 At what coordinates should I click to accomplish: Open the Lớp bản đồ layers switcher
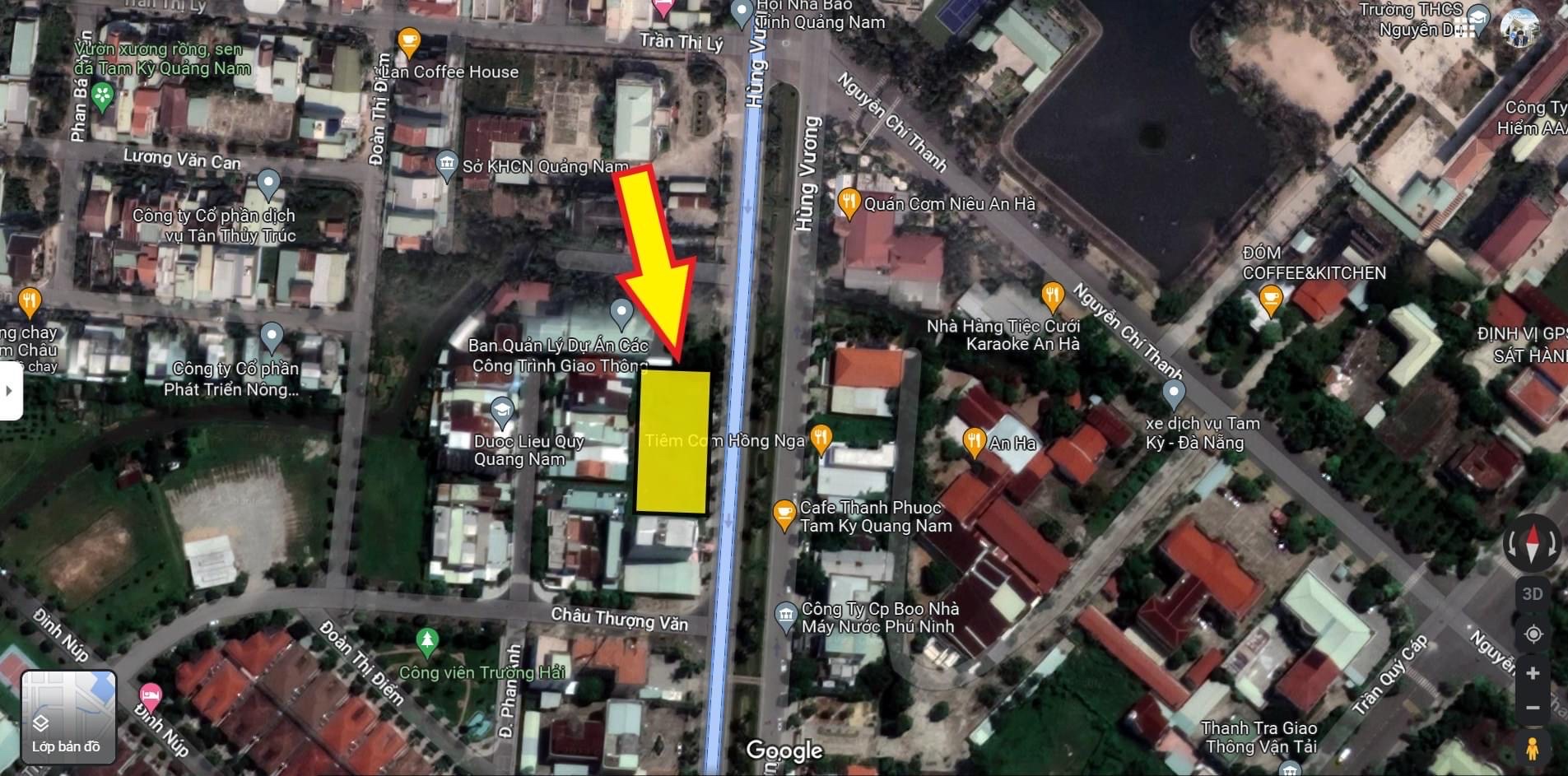click(x=67, y=717)
